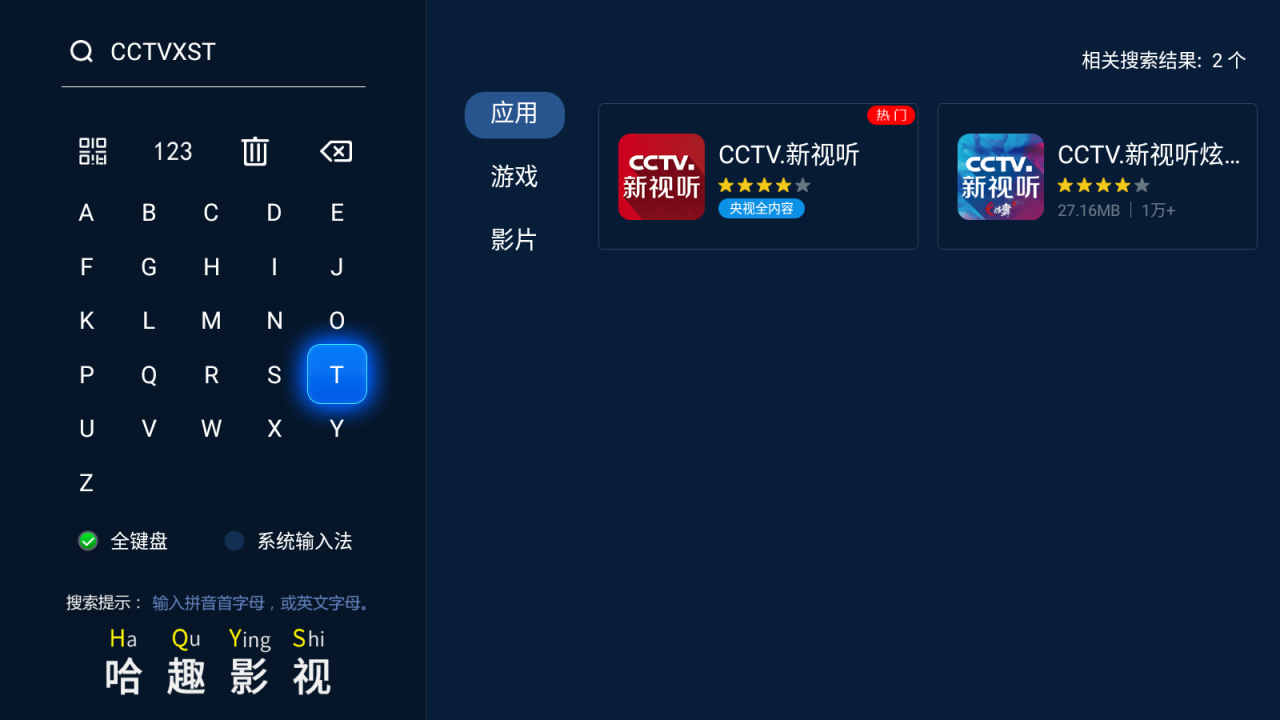Screen dimensions: 1280x720
Task: Open the CCTV.新视听炫 app of 27.16MB
Action: click(1097, 177)
